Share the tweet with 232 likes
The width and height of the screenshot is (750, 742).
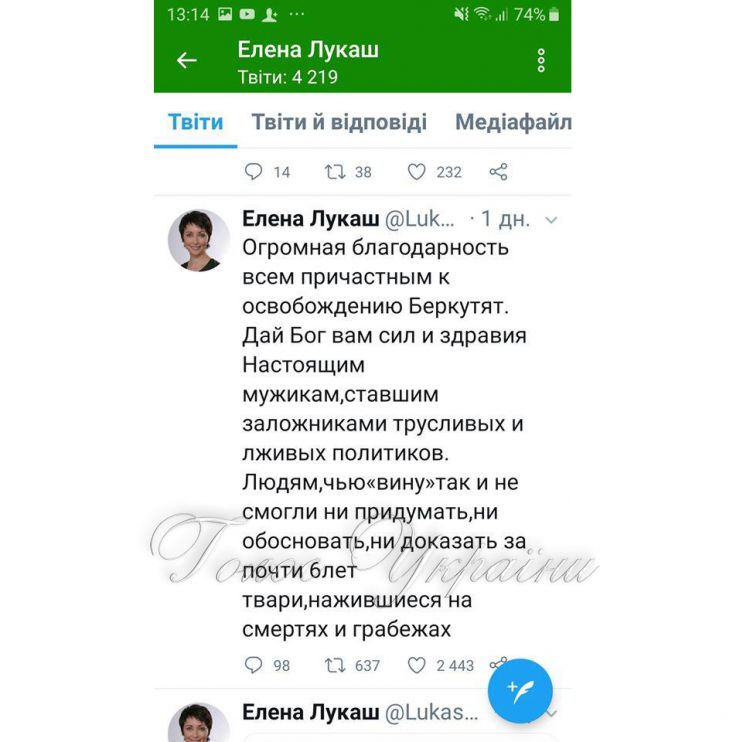coord(499,172)
